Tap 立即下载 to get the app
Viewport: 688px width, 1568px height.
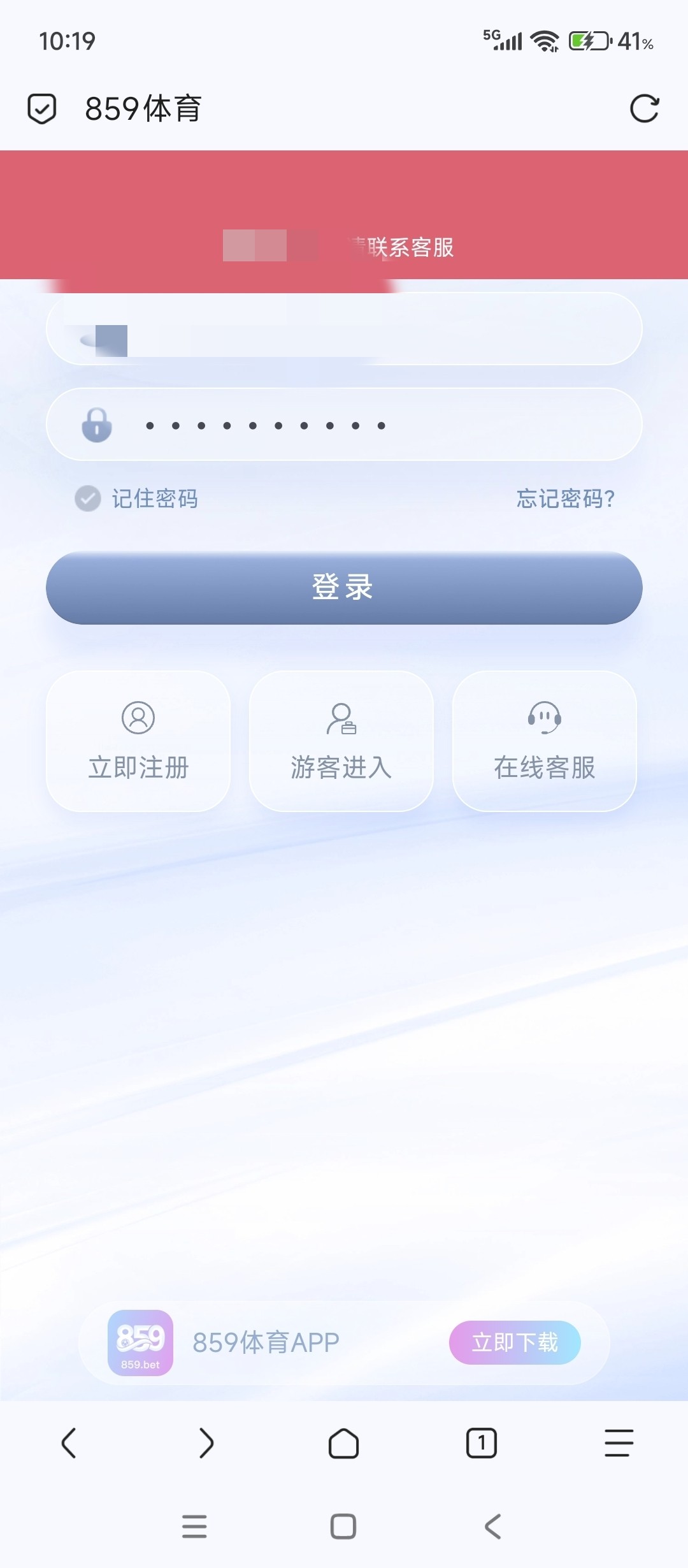click(515, 1342)
